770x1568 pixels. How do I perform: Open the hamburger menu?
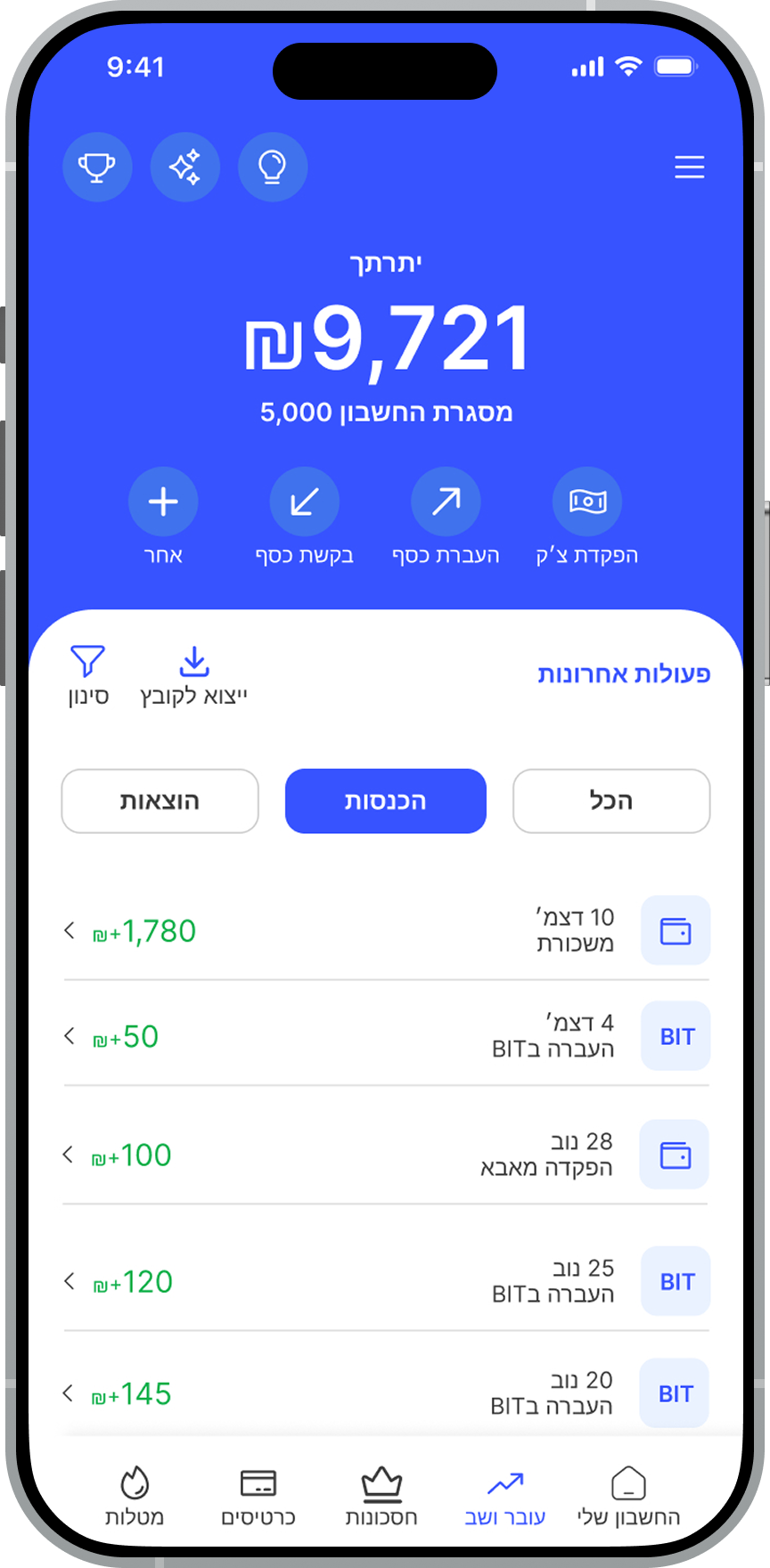tap(689, 167)
